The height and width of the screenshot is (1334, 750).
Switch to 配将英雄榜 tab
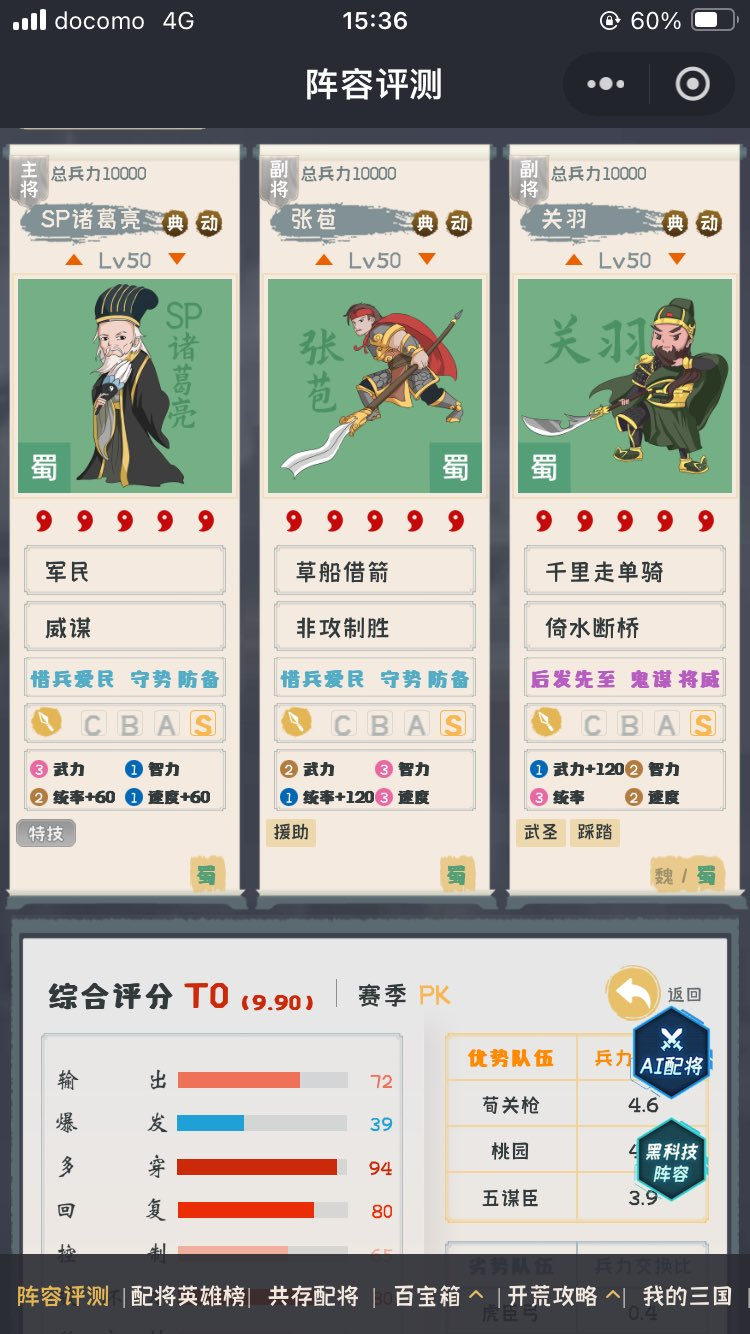[x=188, y=1296]
